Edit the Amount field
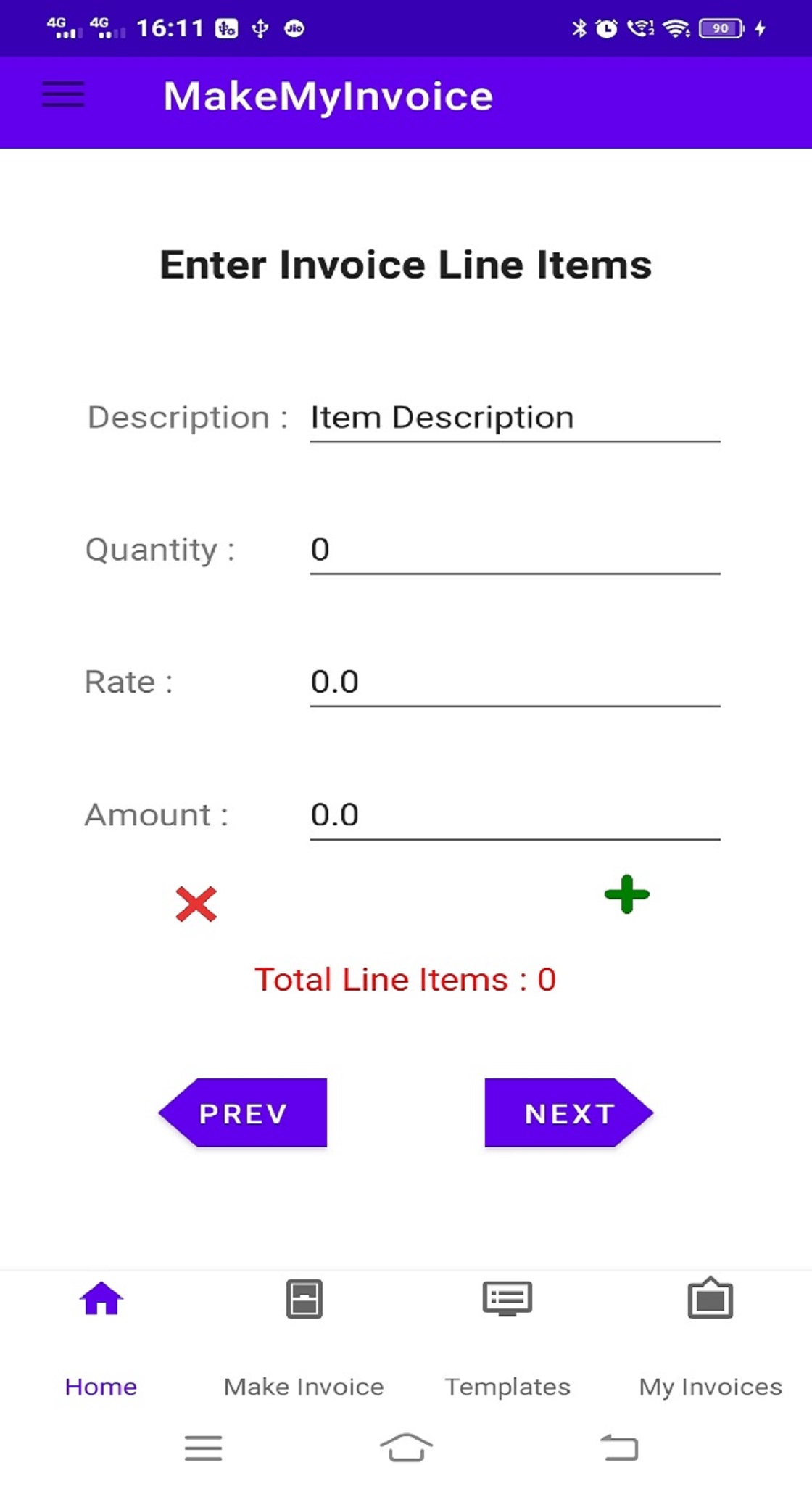This screenshot has height=1489, width=812. coord(515,815)
